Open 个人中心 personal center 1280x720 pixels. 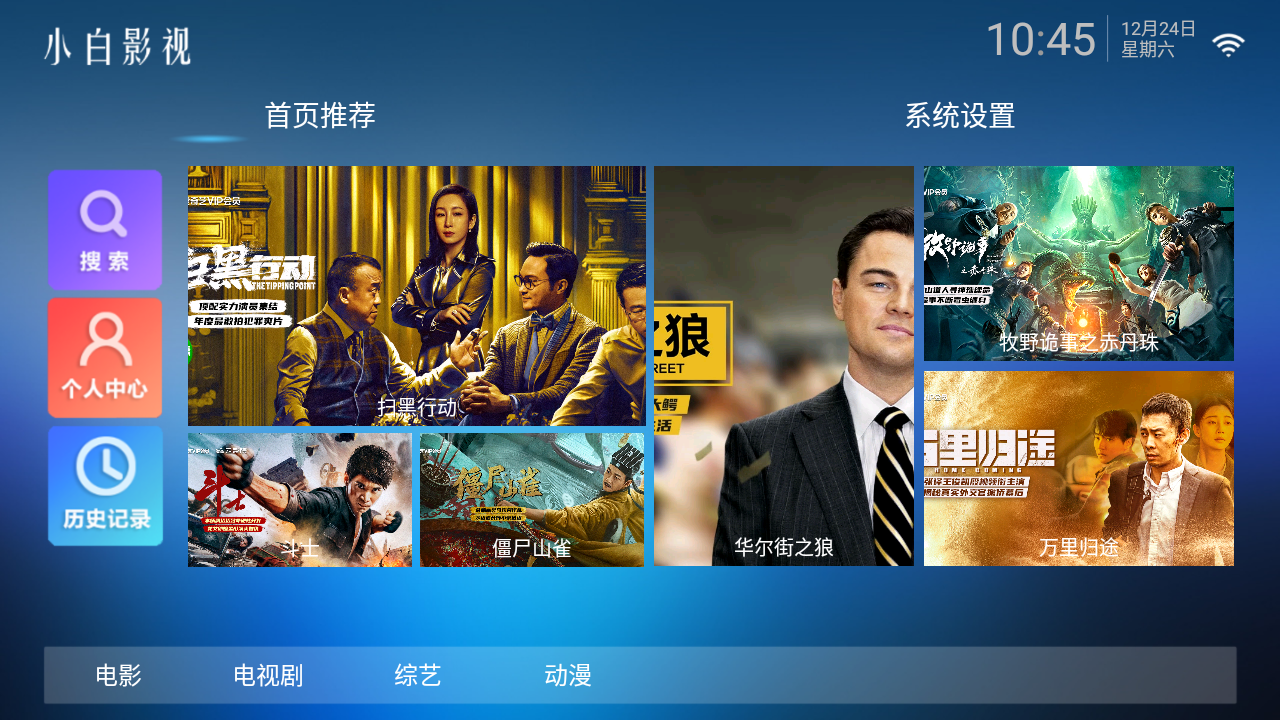105,357
